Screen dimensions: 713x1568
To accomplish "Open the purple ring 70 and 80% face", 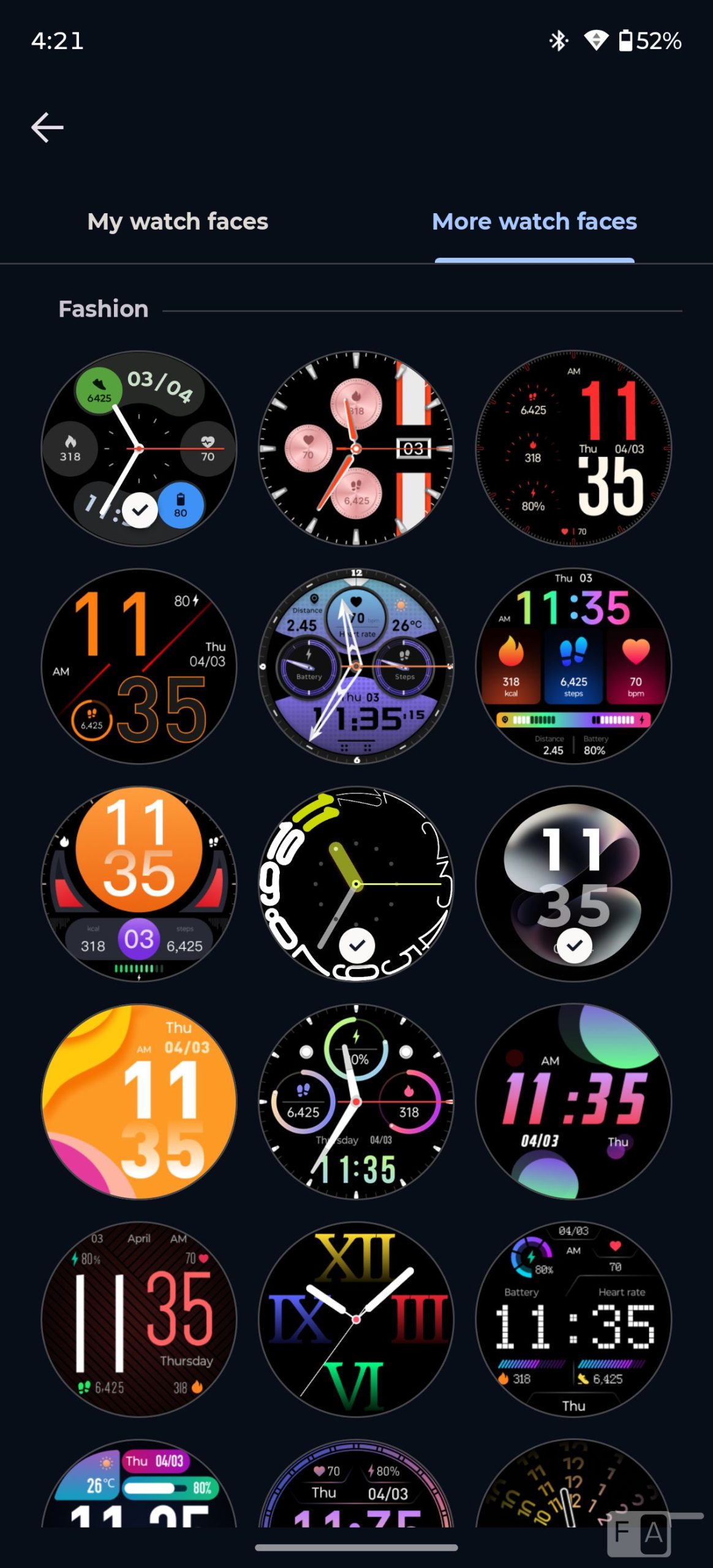I will [356, 1488].
